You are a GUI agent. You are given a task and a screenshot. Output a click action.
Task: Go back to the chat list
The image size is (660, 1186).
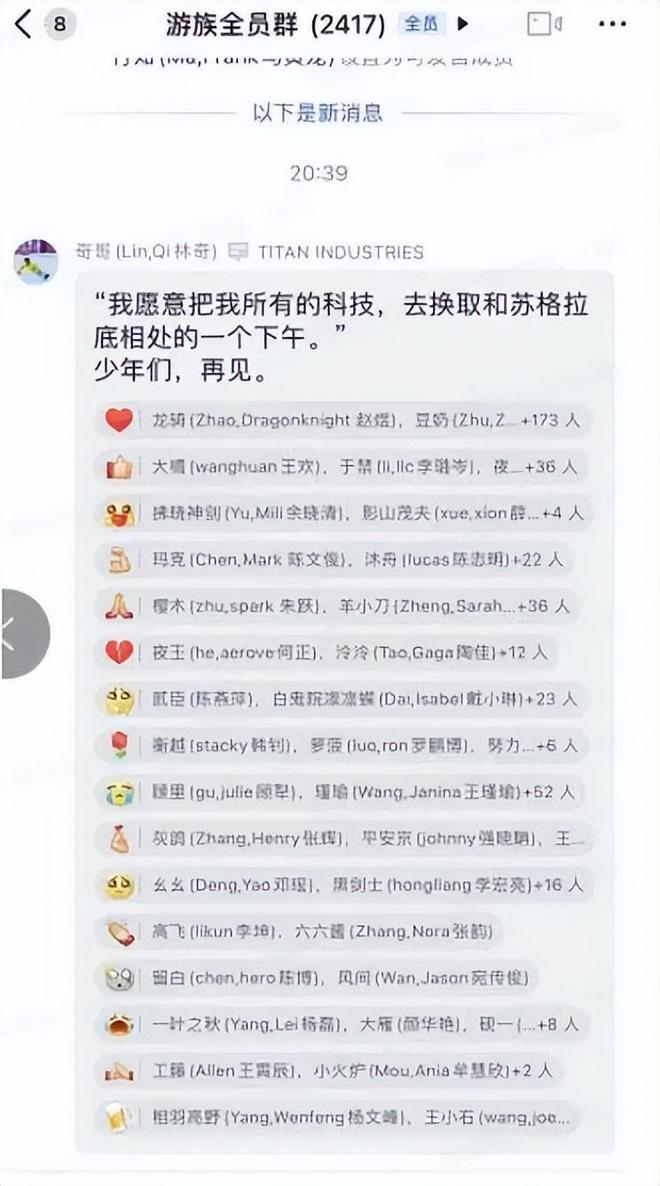[24, 24]
